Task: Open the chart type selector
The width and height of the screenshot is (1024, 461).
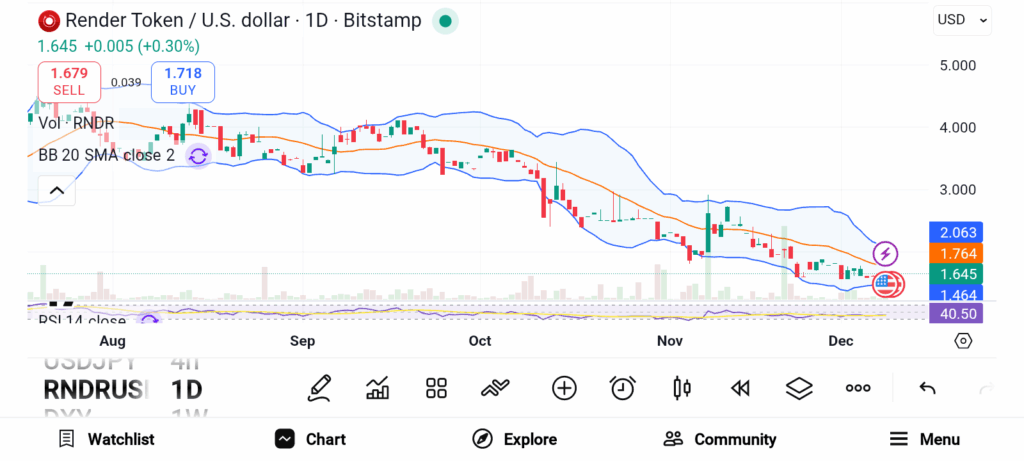Action: coord(378,388)
